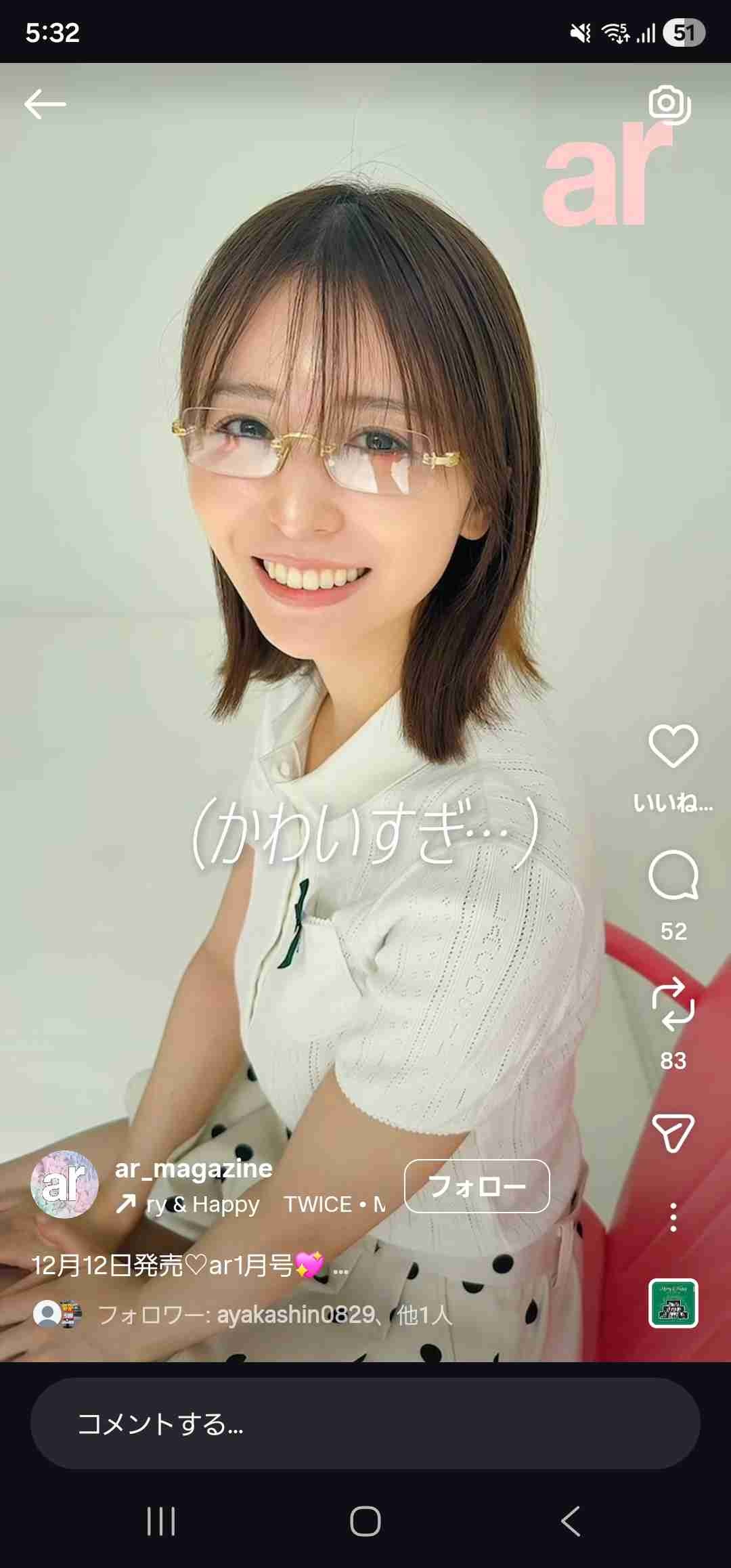Open recent apps from the navigation bar
The image size is (731, 1568).
161,1522
